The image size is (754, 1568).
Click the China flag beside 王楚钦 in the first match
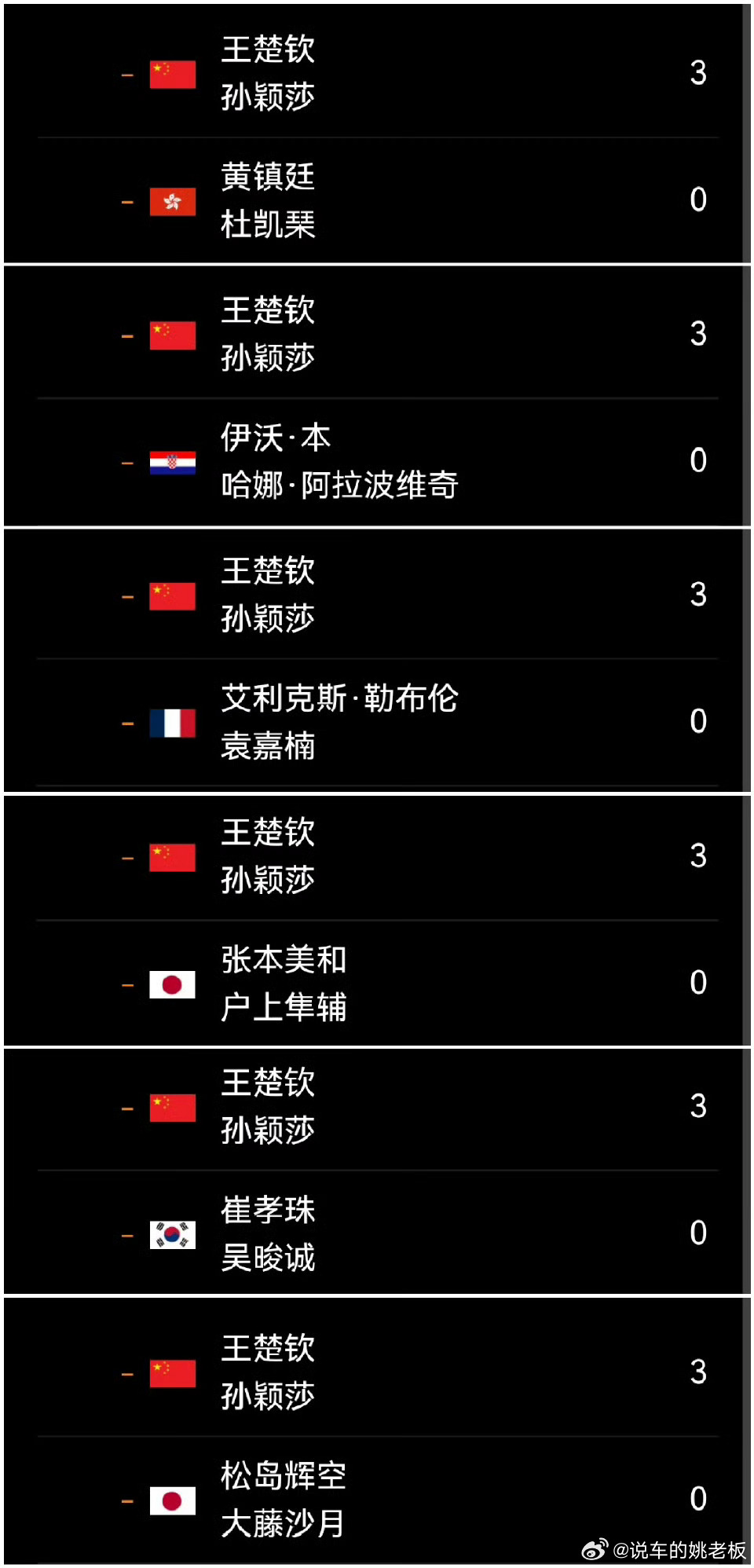click(172, 73)
